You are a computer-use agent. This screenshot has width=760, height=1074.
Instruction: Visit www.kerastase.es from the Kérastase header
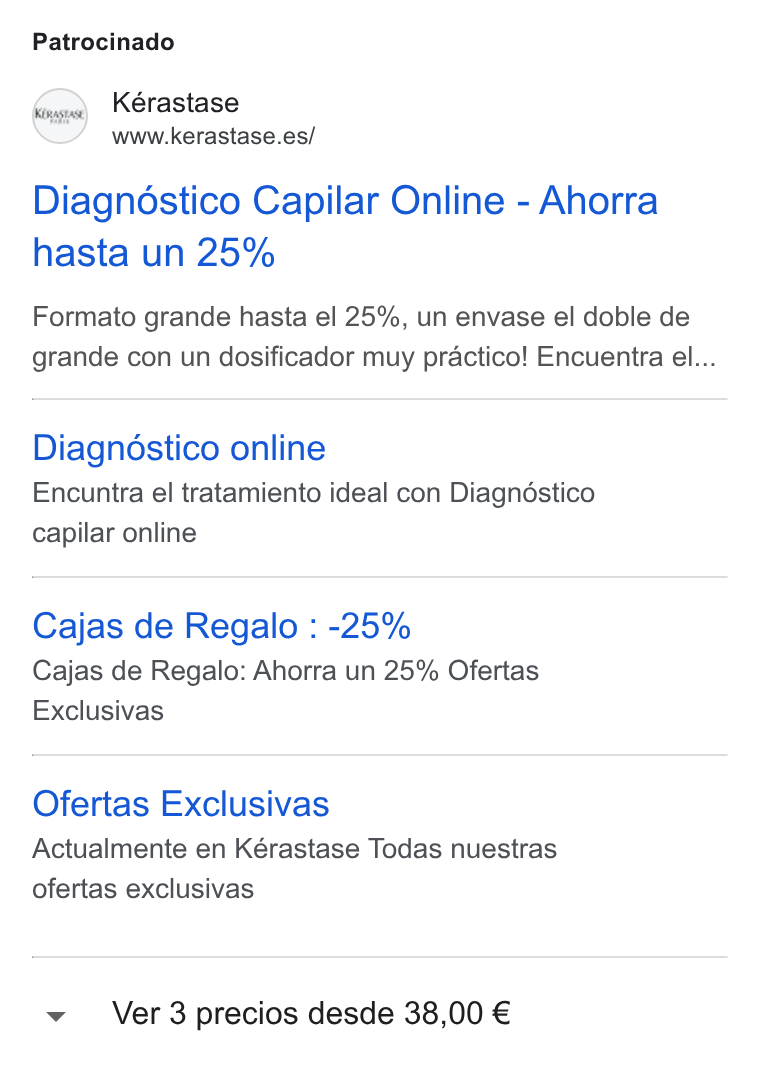pos(213,136)
